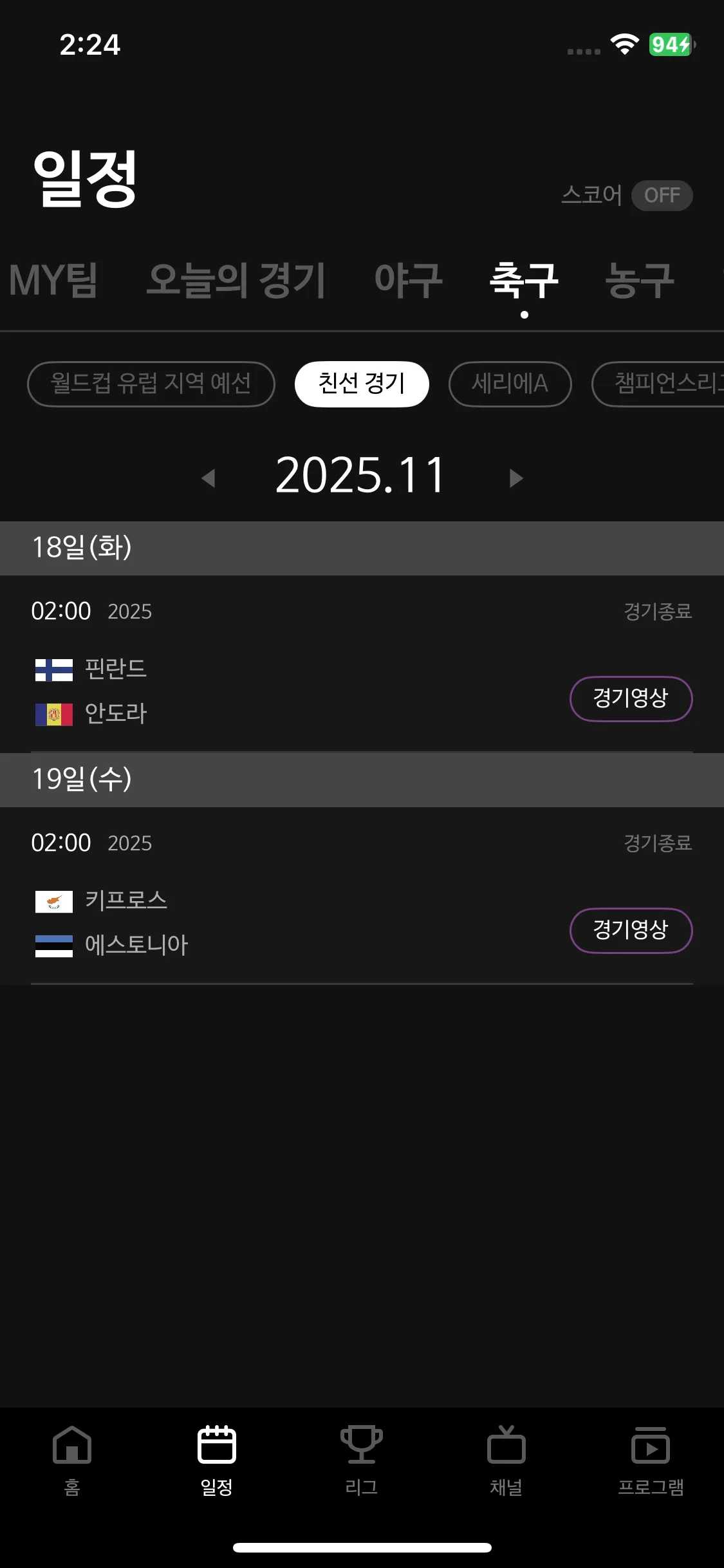
Task: Toggle 스코어 from OFF to ON
Action: [662, 195]
